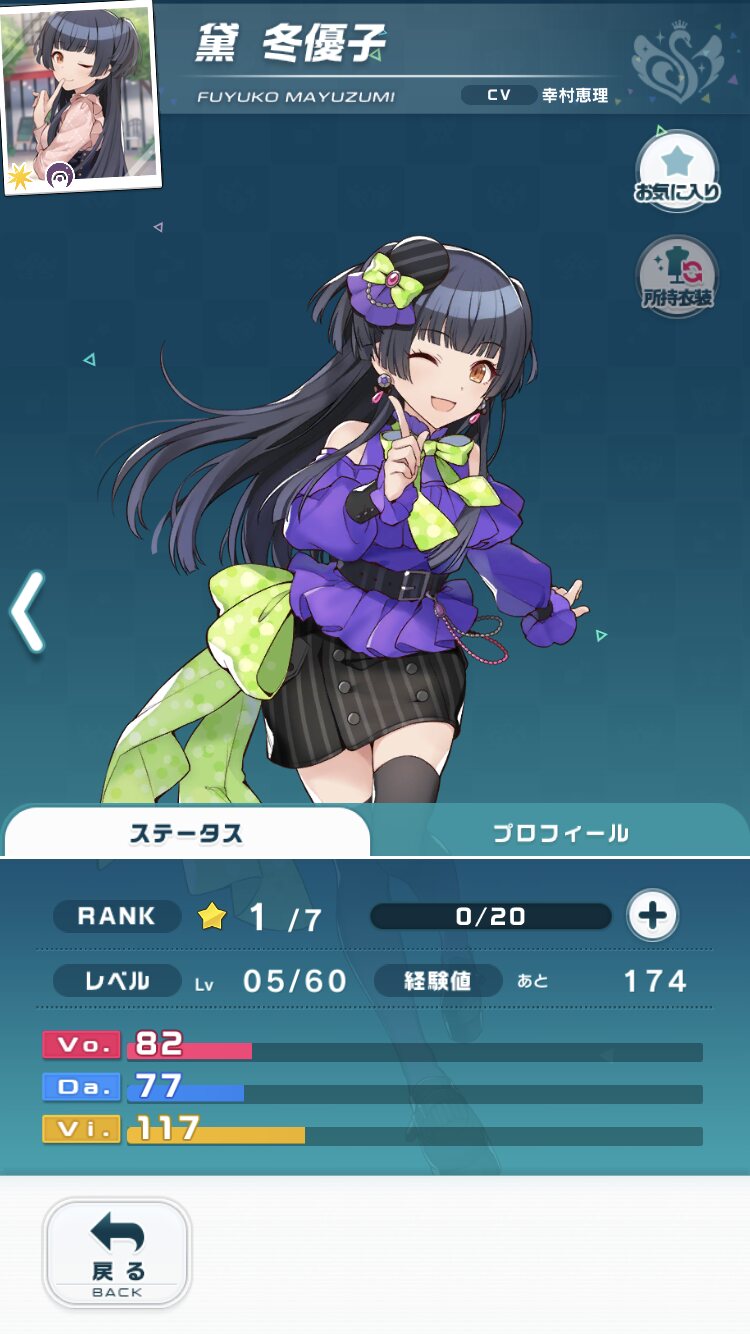Open the owned costumes (所持衣装) button
The image size is (750, 1334).
677,277
